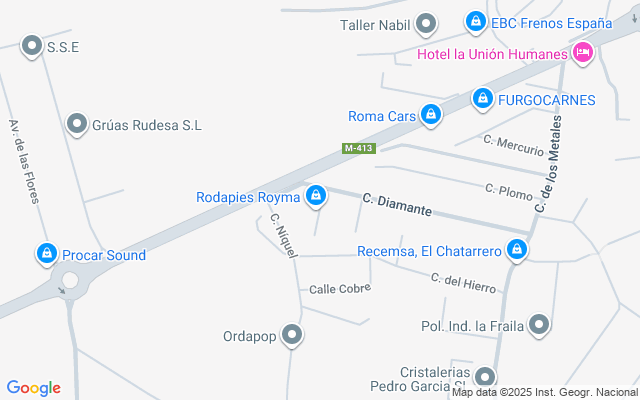640x400 pixels.
Task: Open the Pol. Ind. la Fraila marker
Action: click(x=539, y=325)
